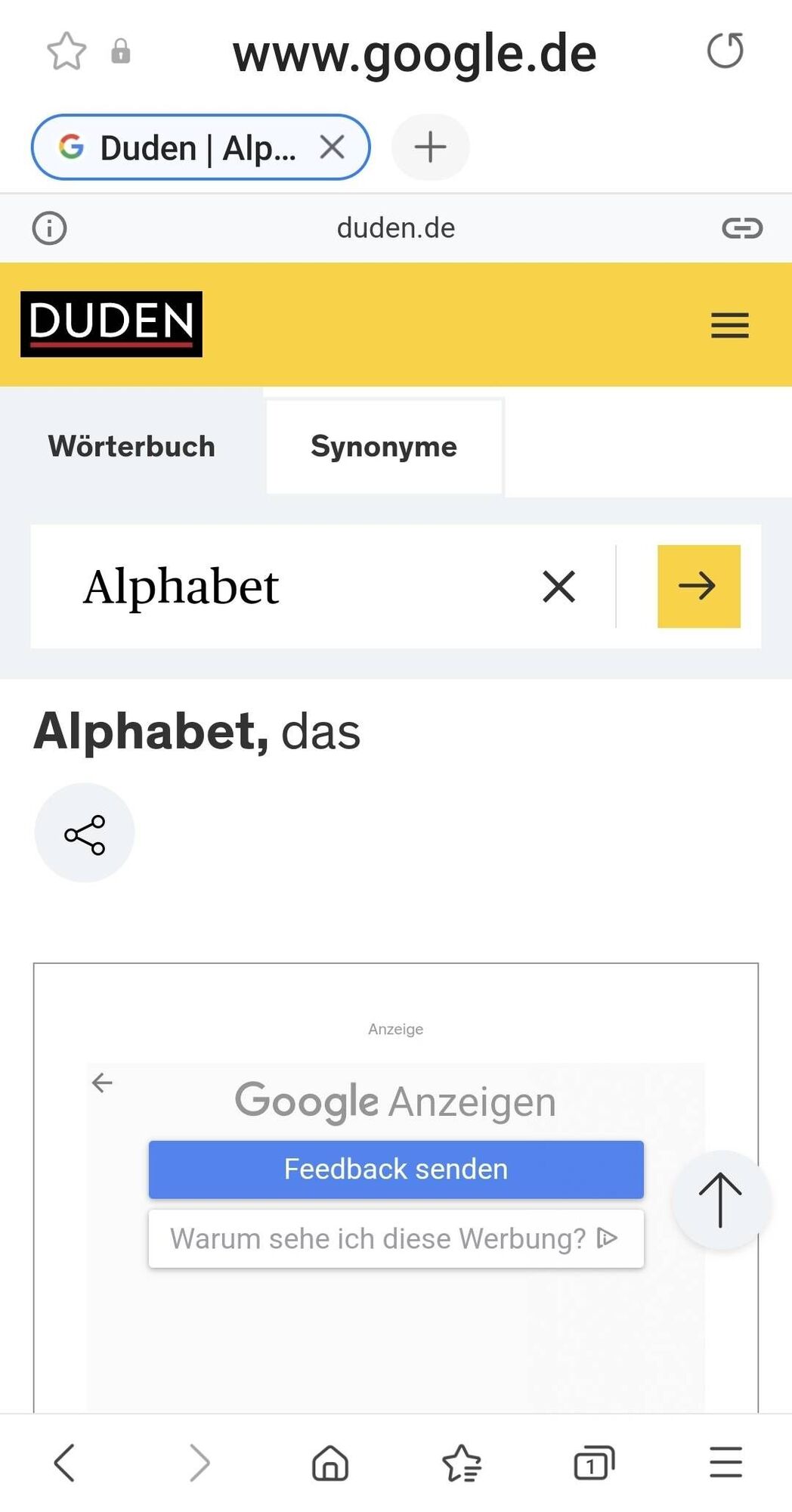Submit search with yellow arrow button
The width and height of the screenshot is (792, 1512).
pyautogui.click(x=698, y=587)
